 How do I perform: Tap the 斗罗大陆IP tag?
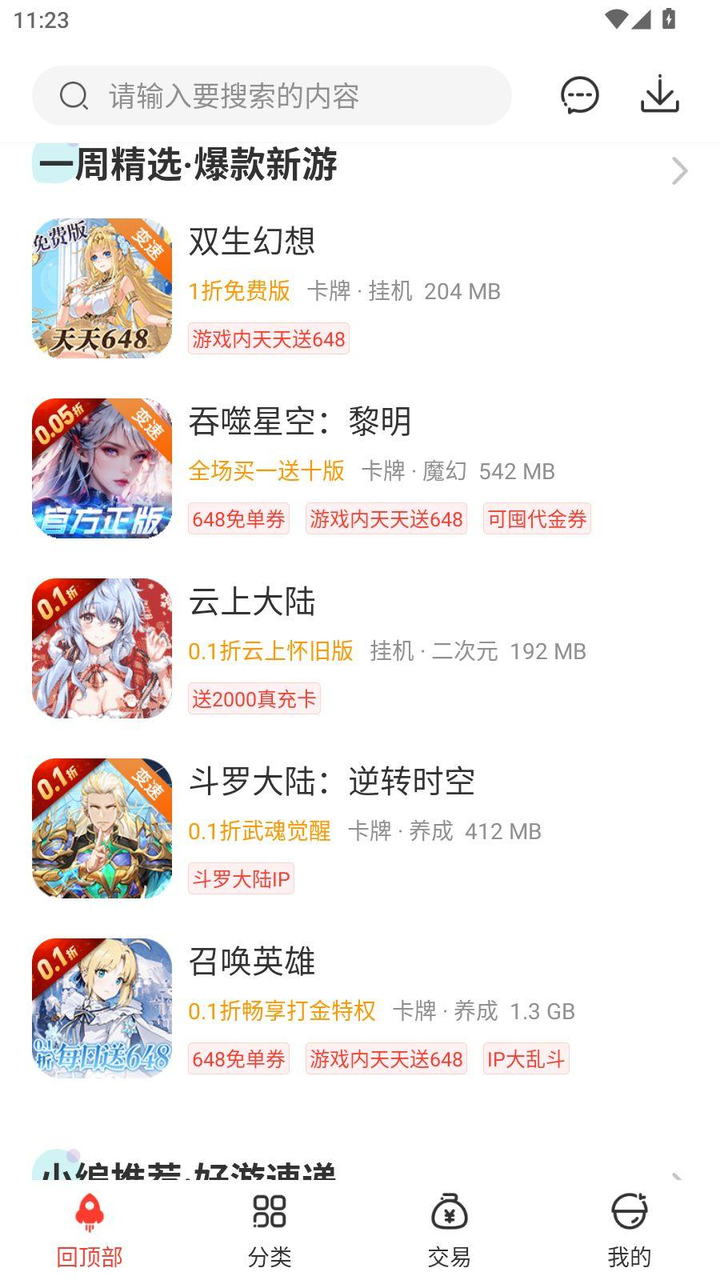(x=240, y=878)
